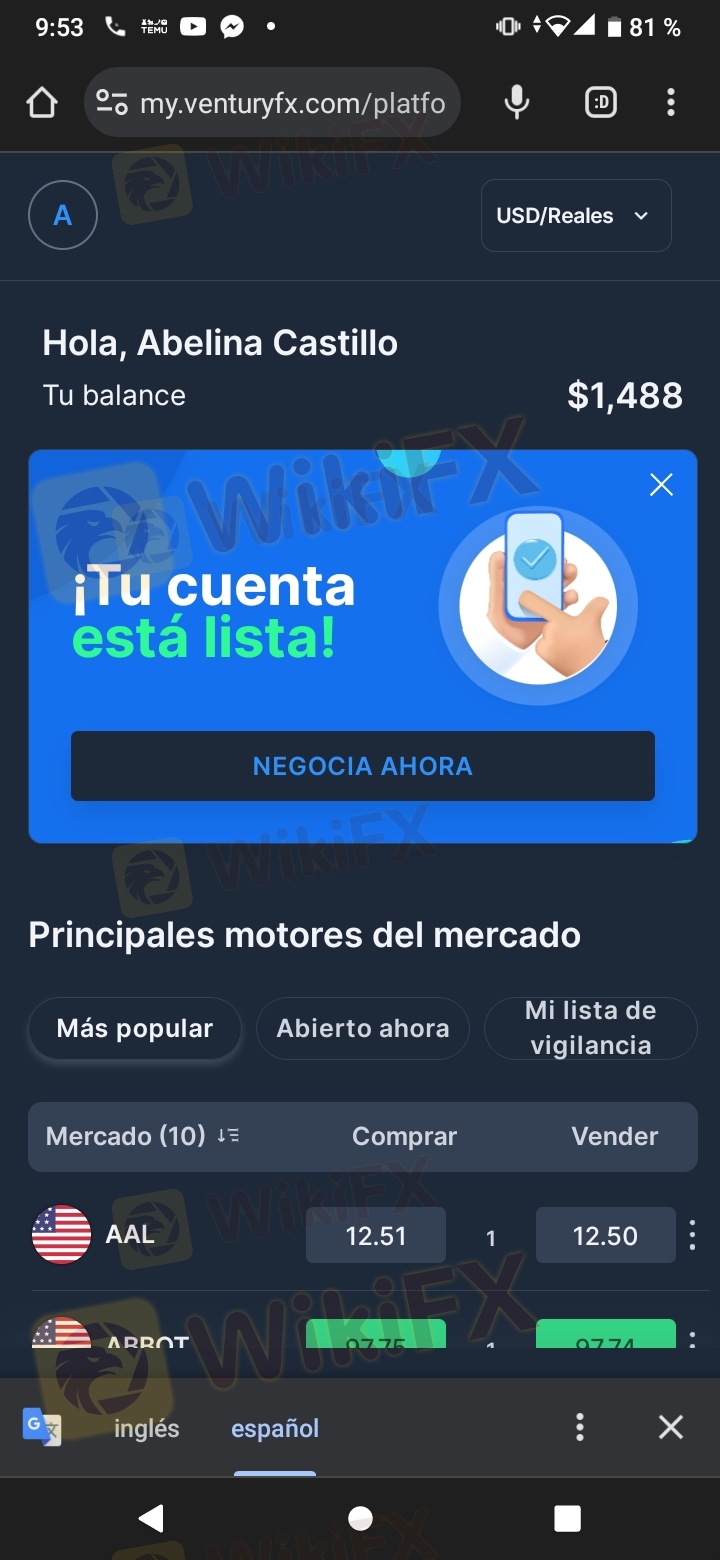Select the Más popular filter
Screen dimensions: 720x1560
[x=135, y=1028]
